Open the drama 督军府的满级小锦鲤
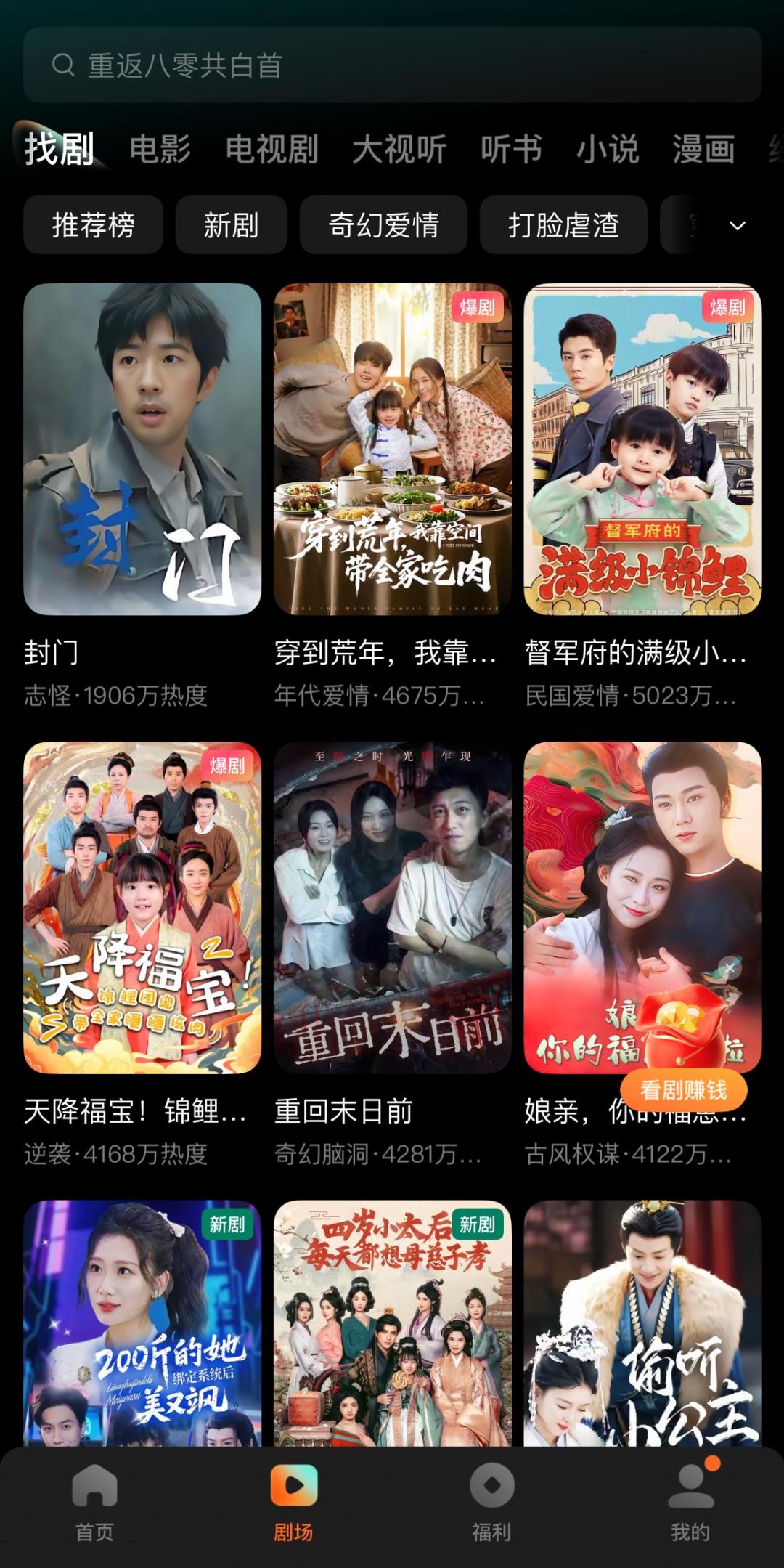This screenshot has height=1568, width=784. (642, 449)
